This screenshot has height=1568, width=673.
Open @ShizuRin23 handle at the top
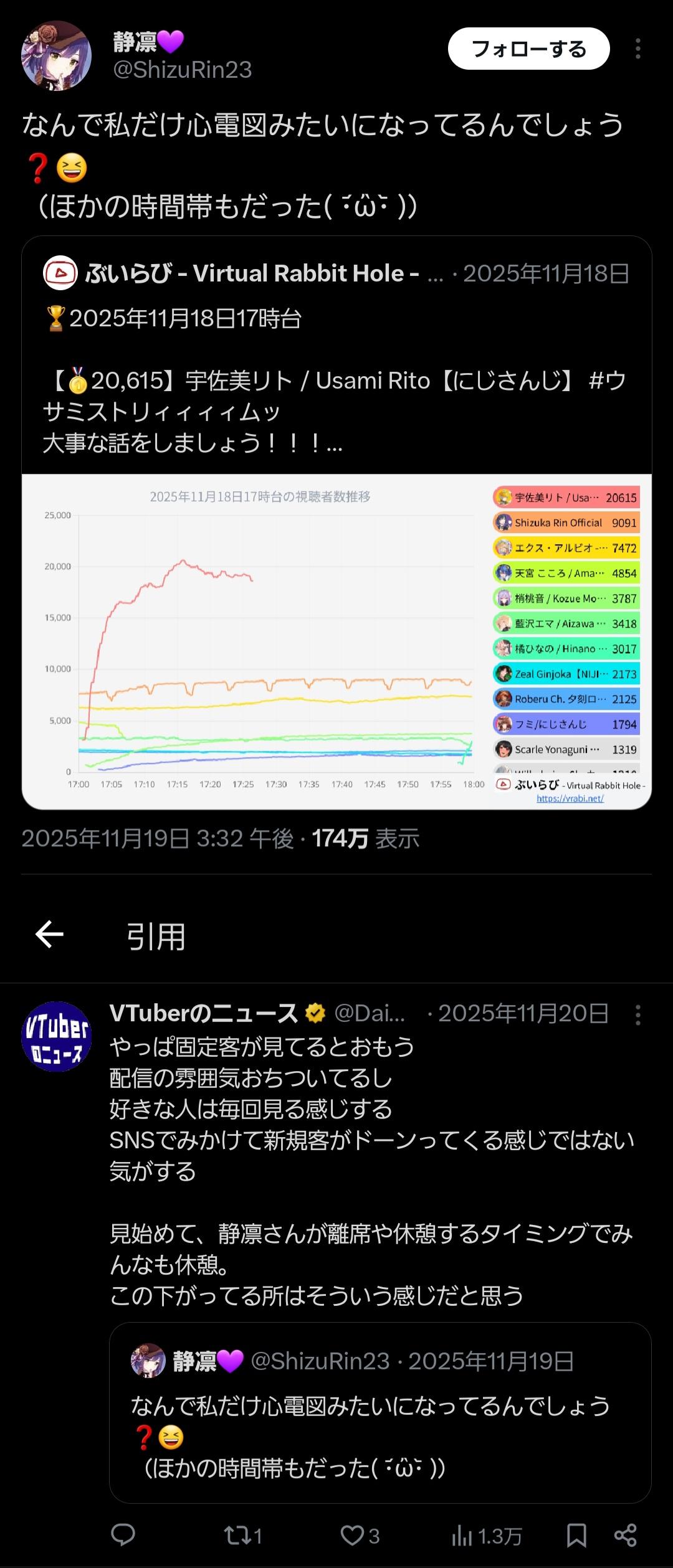tap(182, 70)
